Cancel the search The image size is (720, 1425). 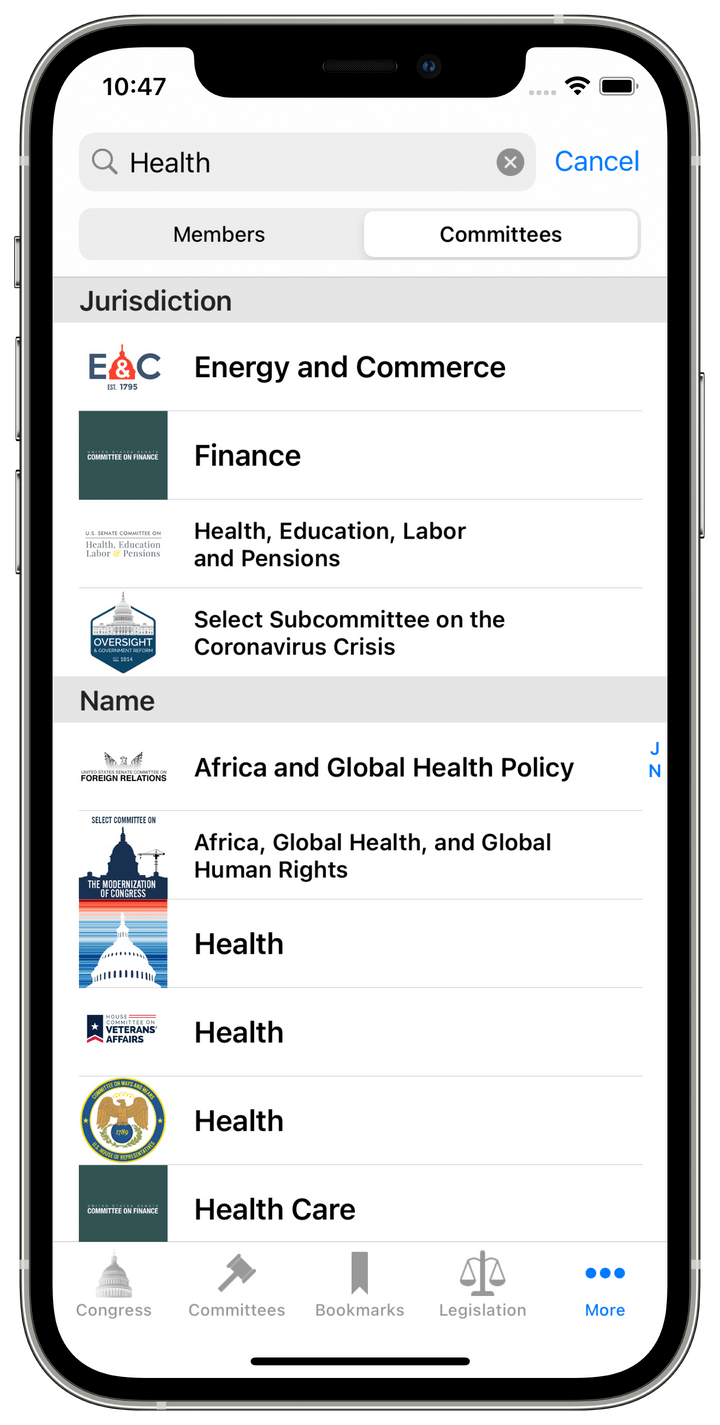pos(597,162)
